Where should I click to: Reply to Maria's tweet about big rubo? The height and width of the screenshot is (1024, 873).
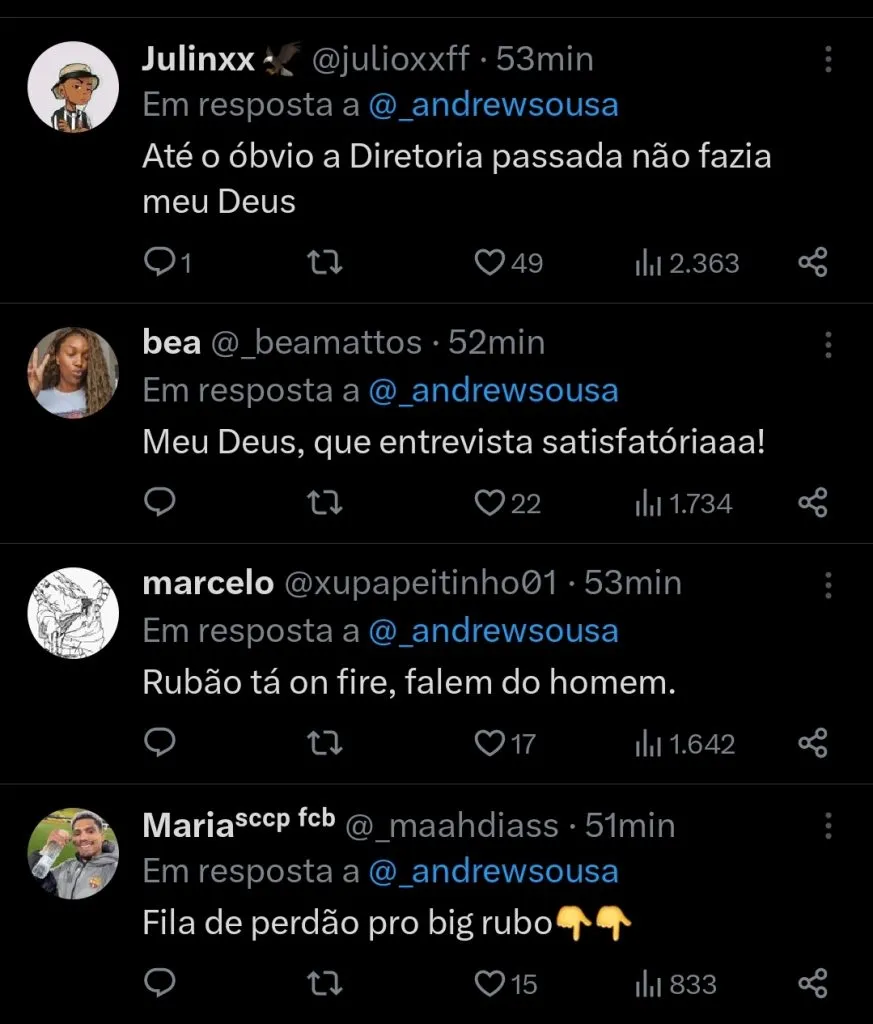(159, 984)
